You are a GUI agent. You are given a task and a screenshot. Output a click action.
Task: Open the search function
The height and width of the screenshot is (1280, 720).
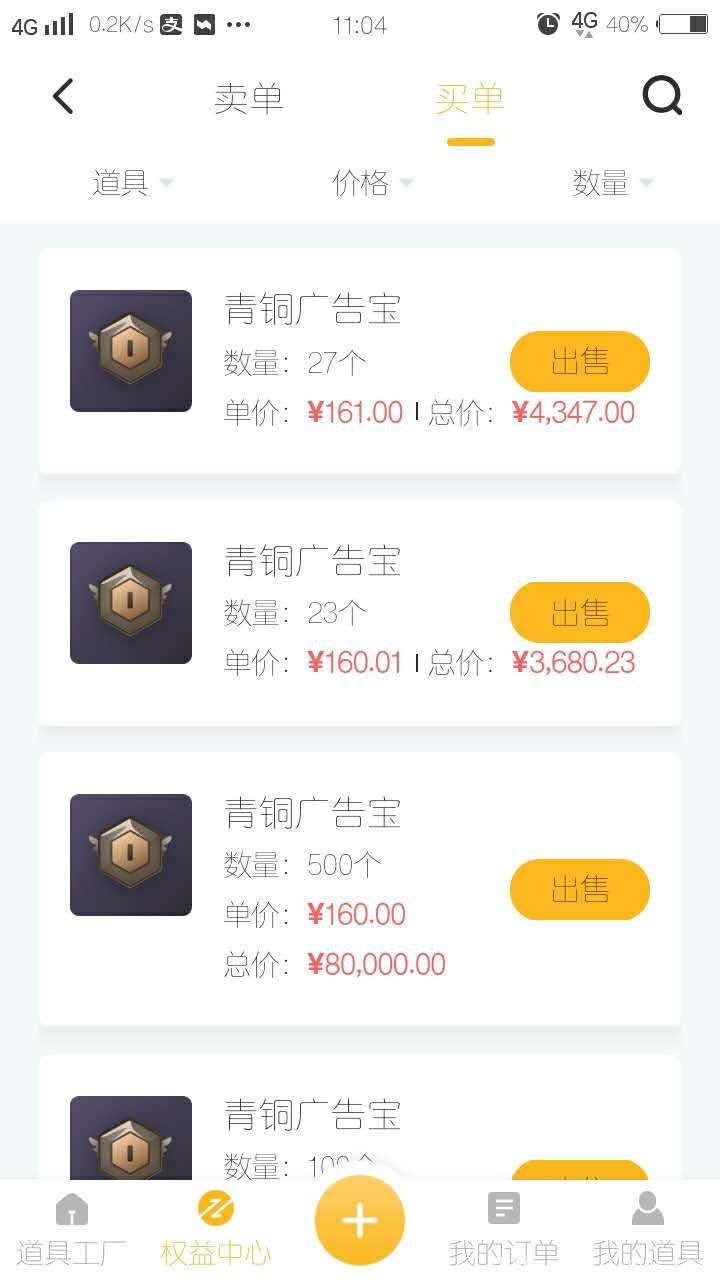661,95
